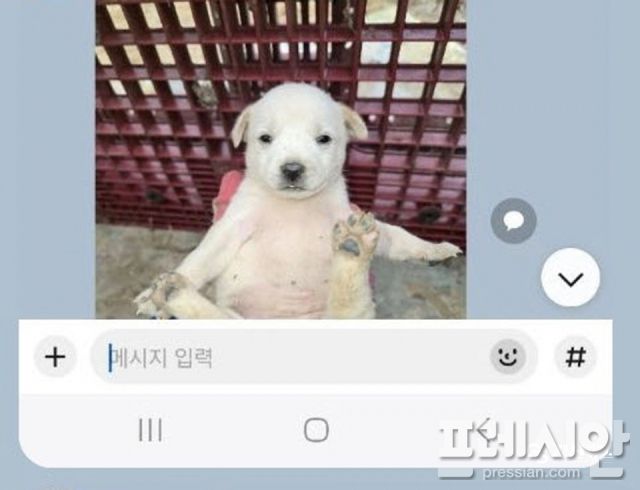Open the plus attachment menu
640x490 pixels.
[56, 357]
